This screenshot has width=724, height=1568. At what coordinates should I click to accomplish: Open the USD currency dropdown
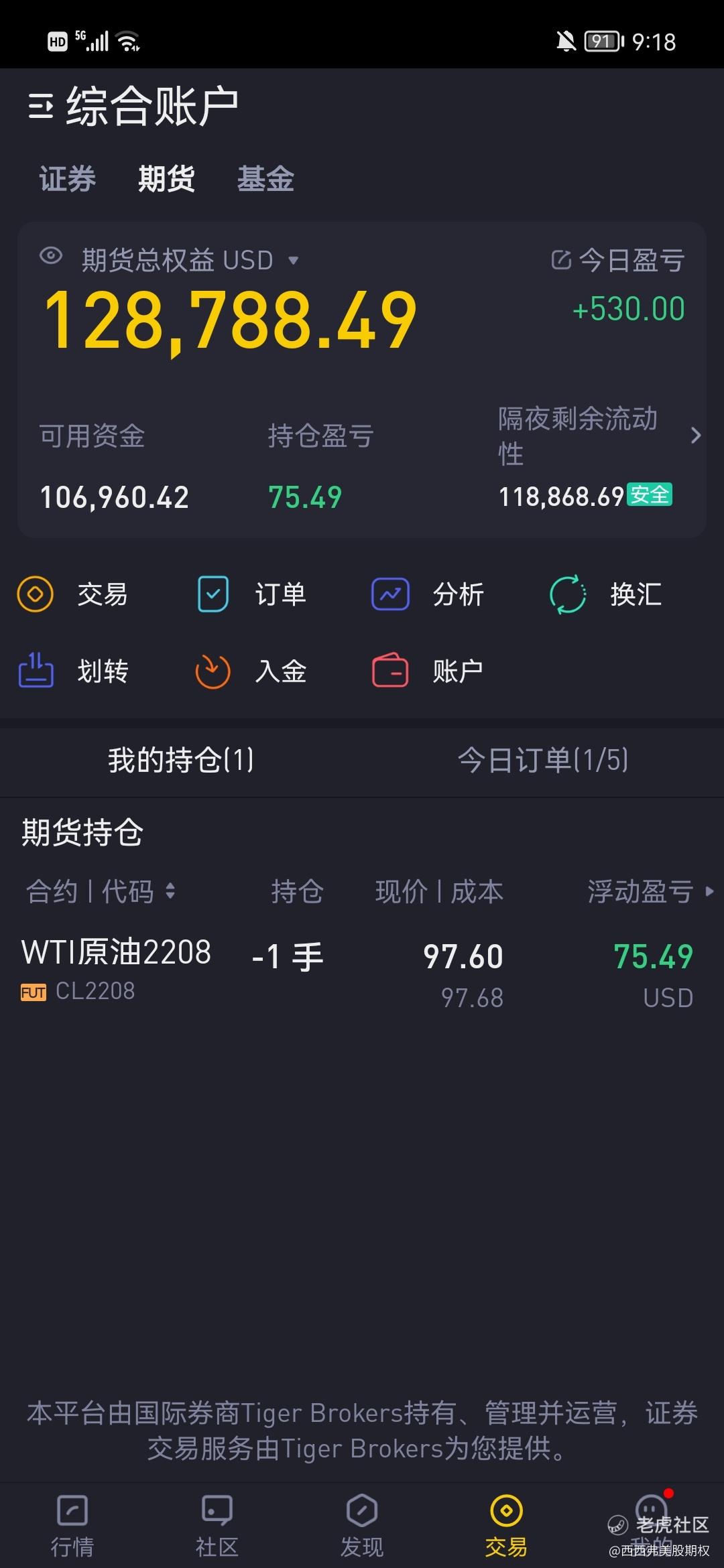tap(293, 260)
